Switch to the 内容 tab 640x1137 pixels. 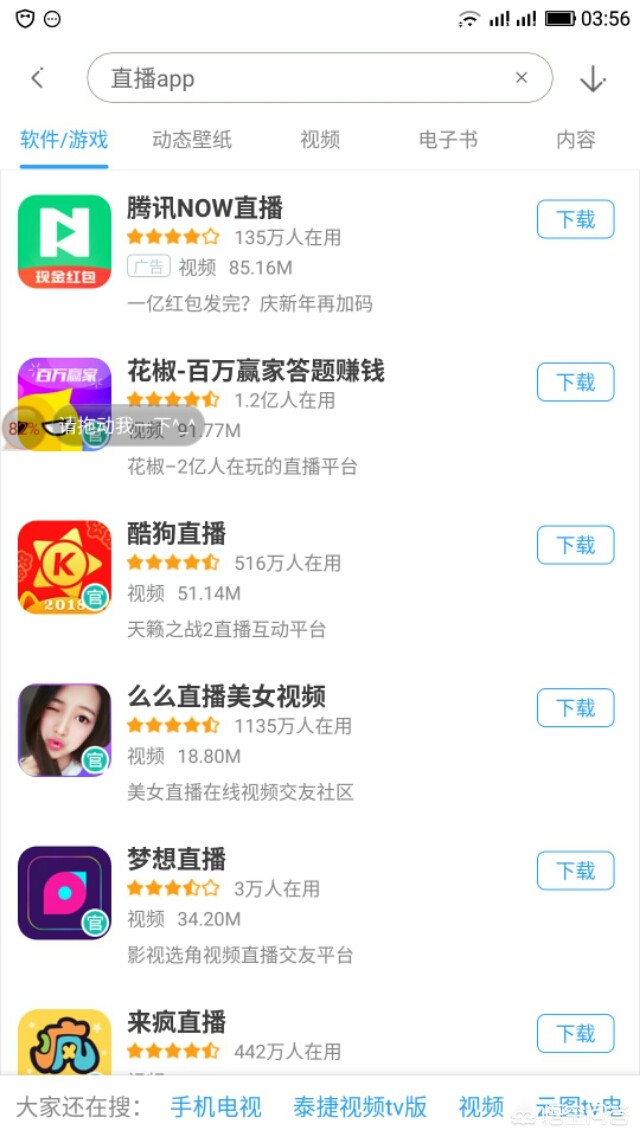[576, 140]
